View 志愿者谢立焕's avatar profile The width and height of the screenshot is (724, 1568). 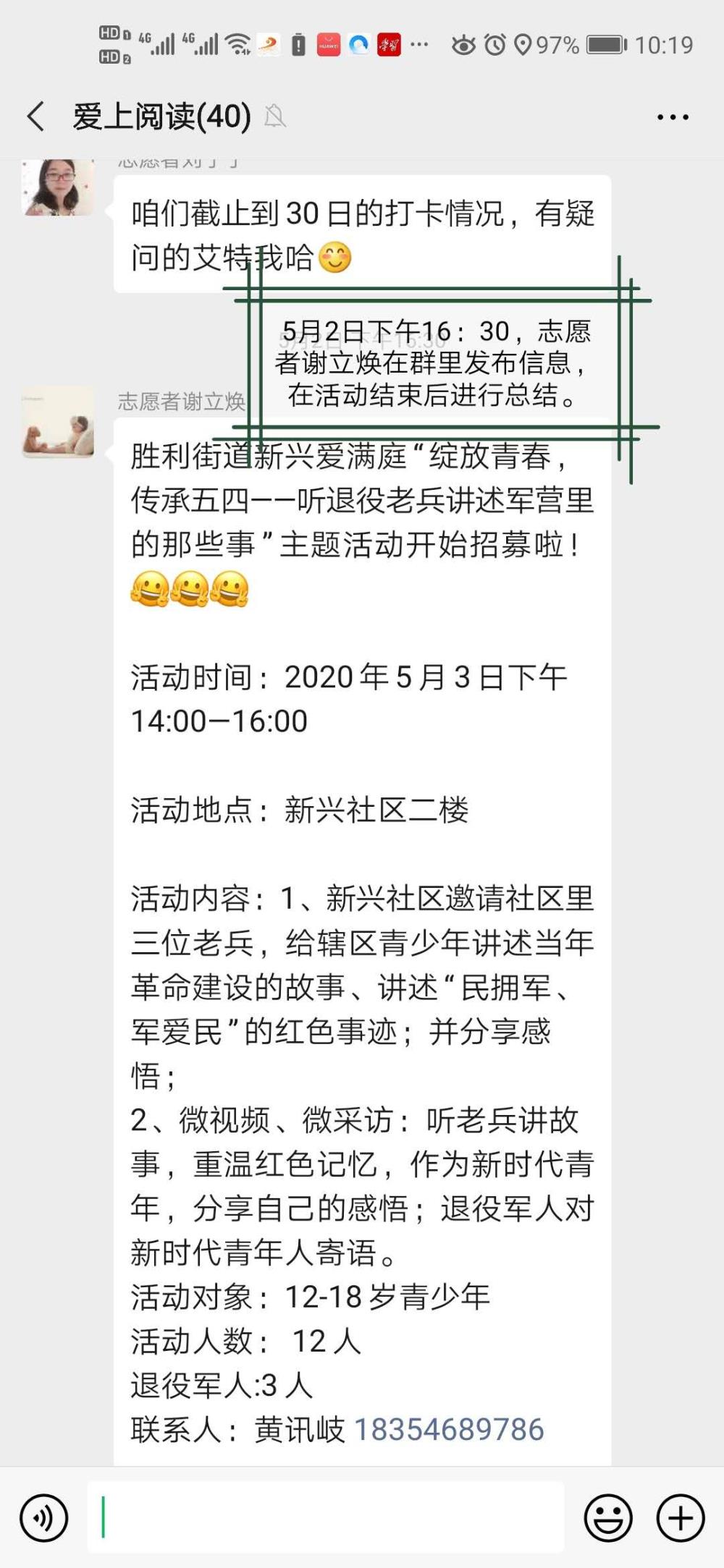[x=58, y=422]
